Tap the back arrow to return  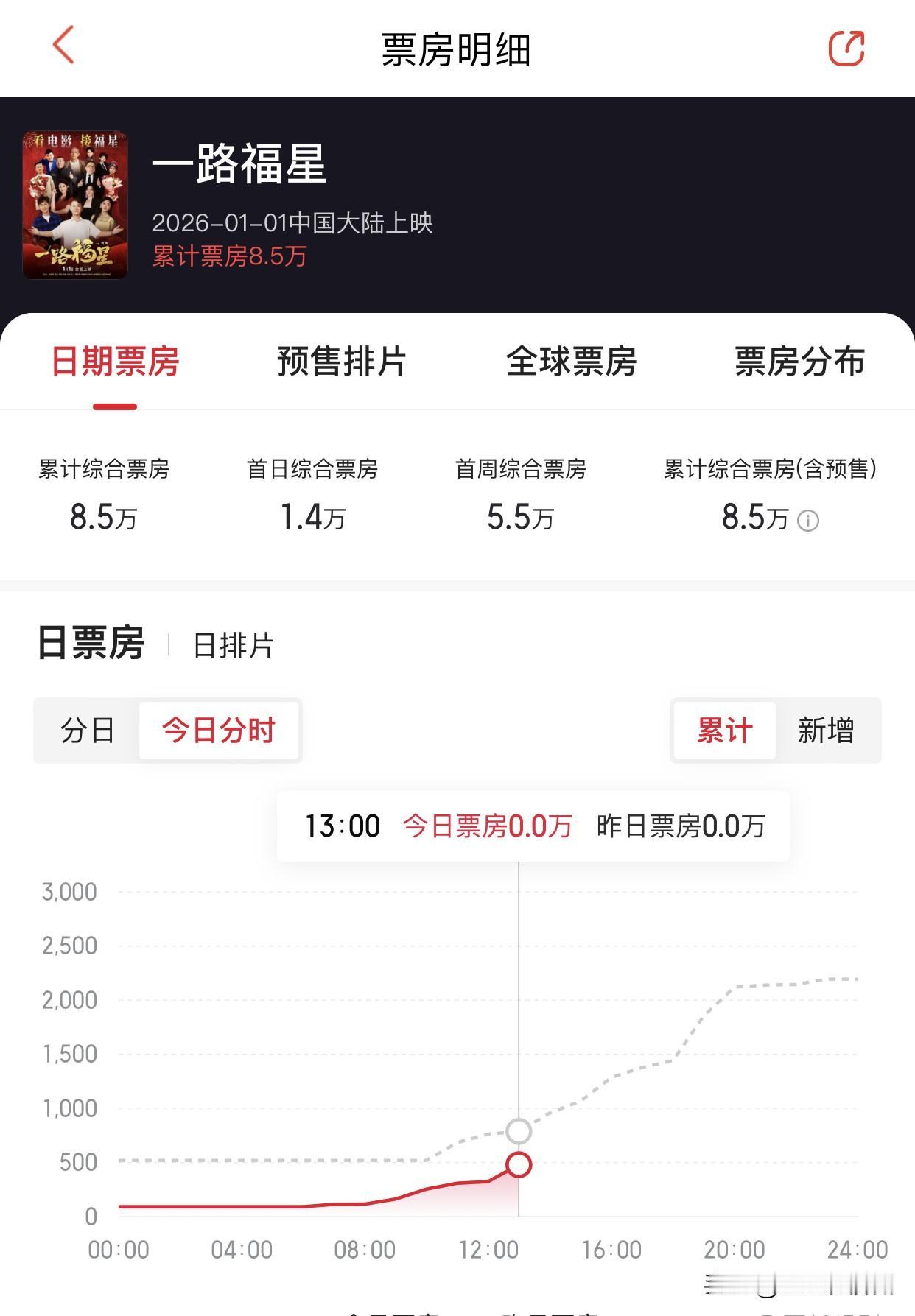tap(62, 48)
